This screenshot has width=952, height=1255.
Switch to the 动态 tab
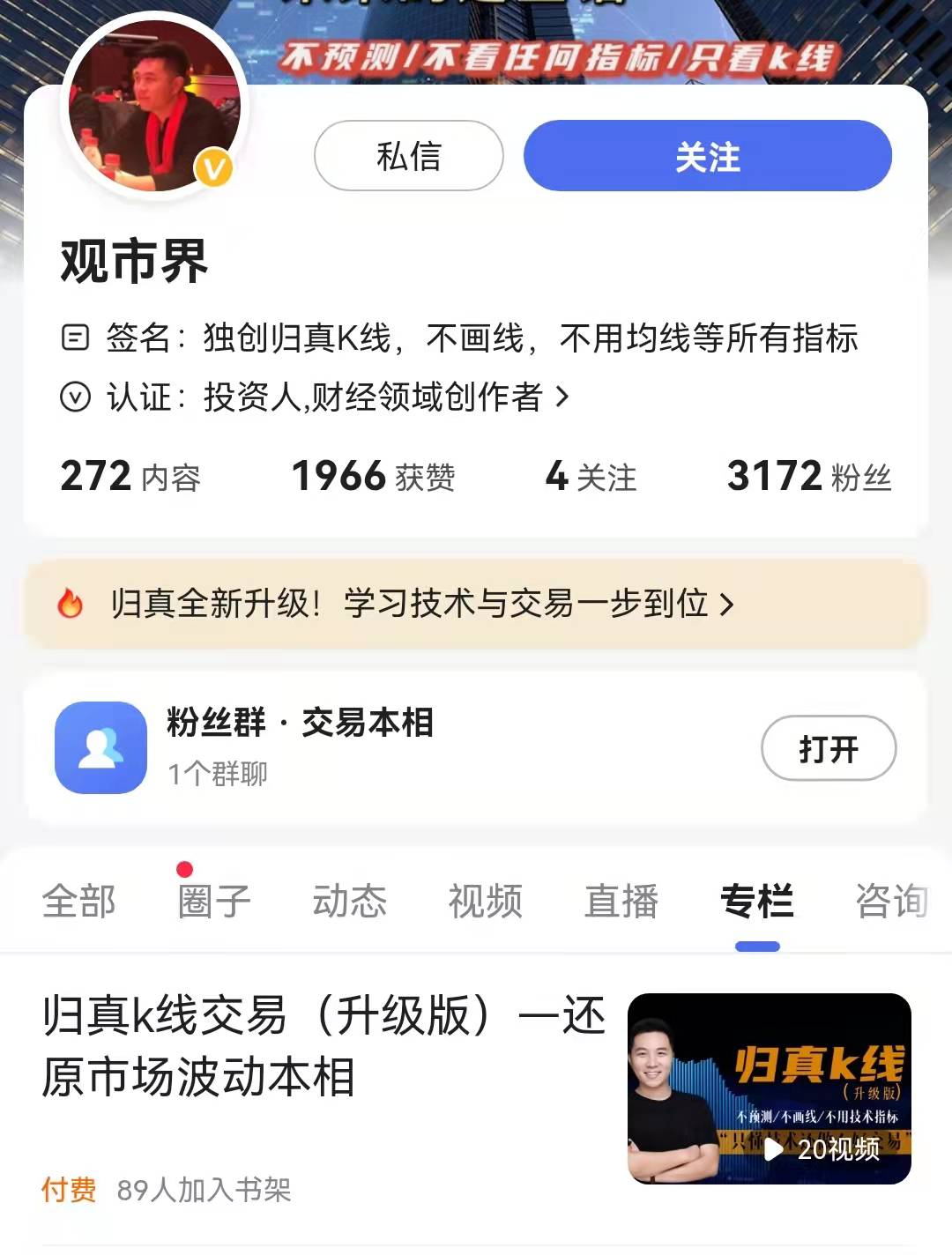point(350,901)
